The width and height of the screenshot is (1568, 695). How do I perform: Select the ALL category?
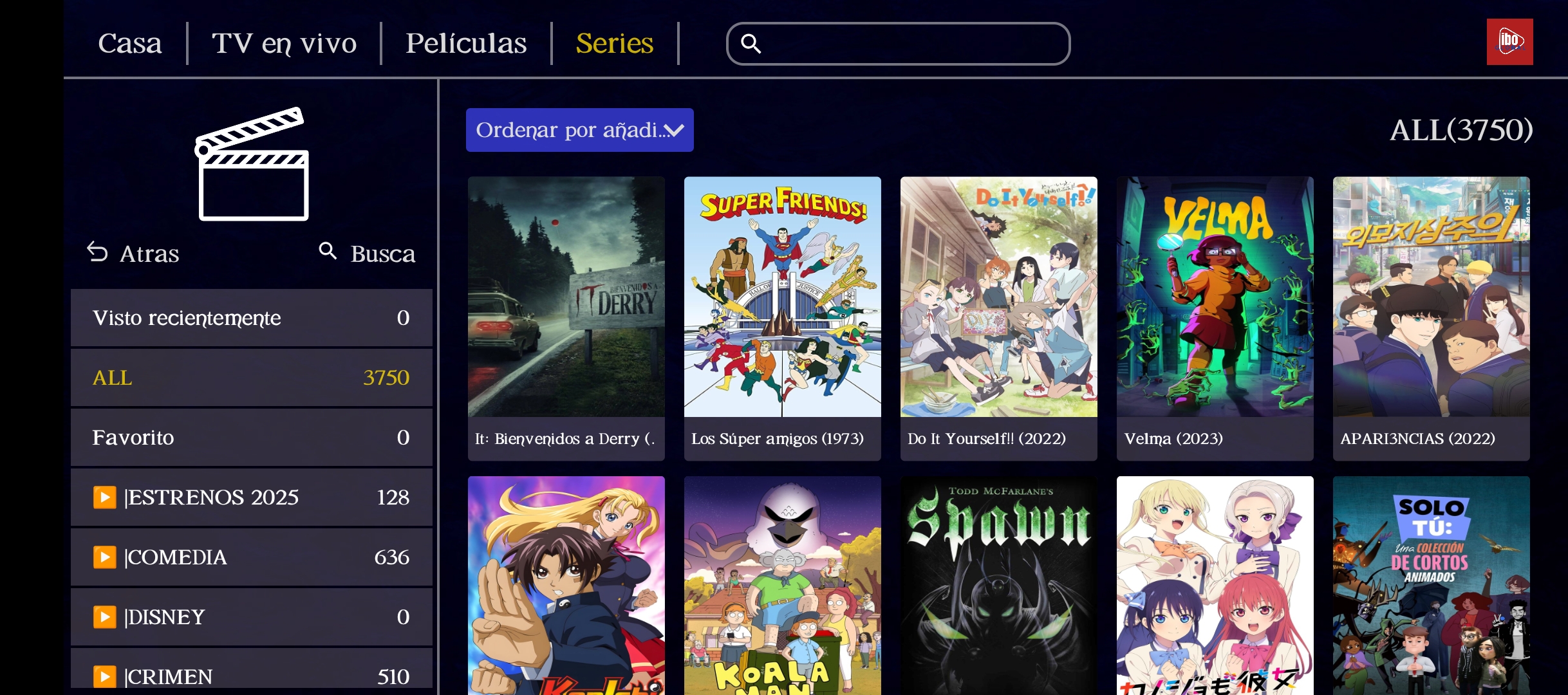coord(251,378)
